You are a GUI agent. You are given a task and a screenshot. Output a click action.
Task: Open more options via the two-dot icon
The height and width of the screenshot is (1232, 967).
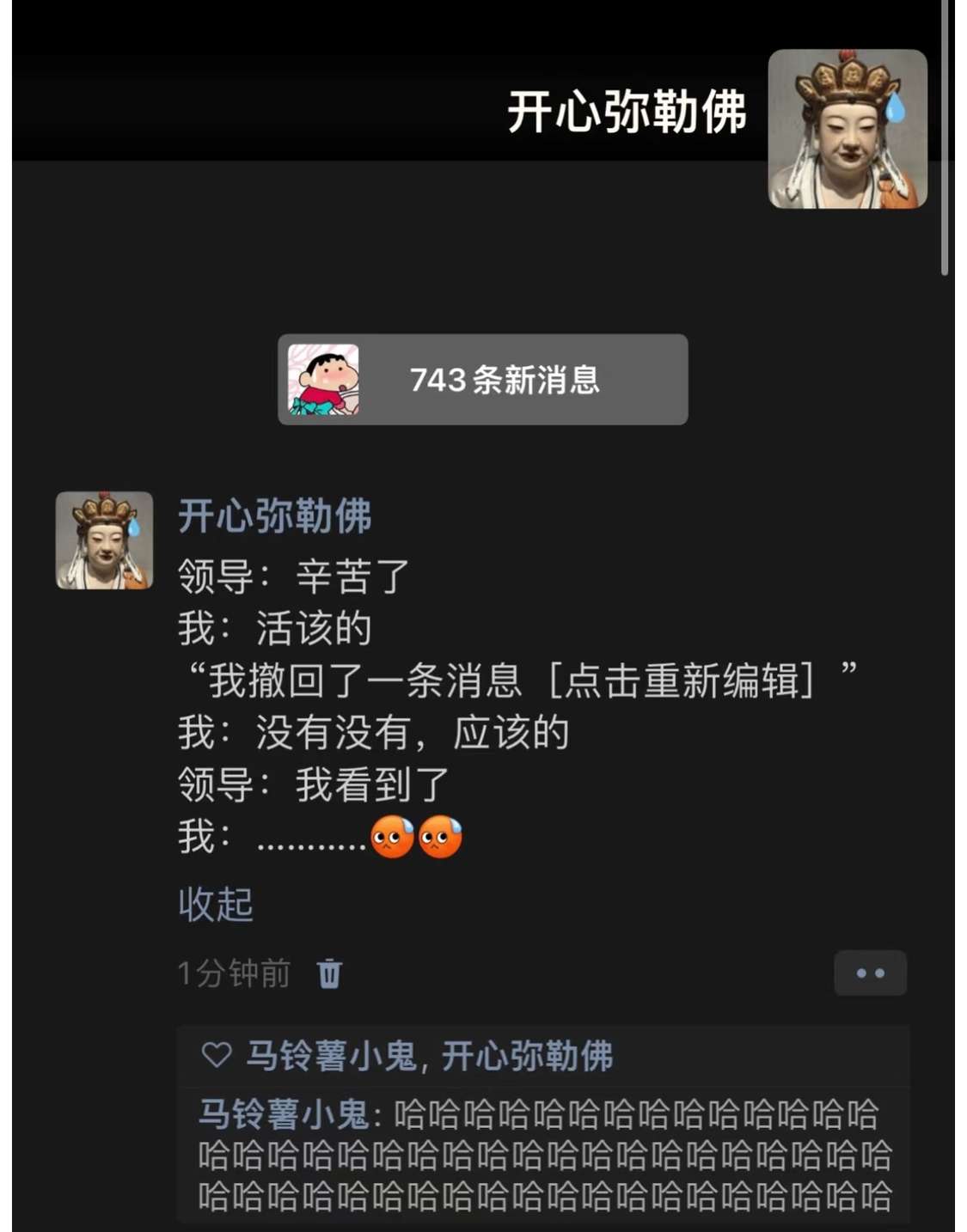point(871,973)
